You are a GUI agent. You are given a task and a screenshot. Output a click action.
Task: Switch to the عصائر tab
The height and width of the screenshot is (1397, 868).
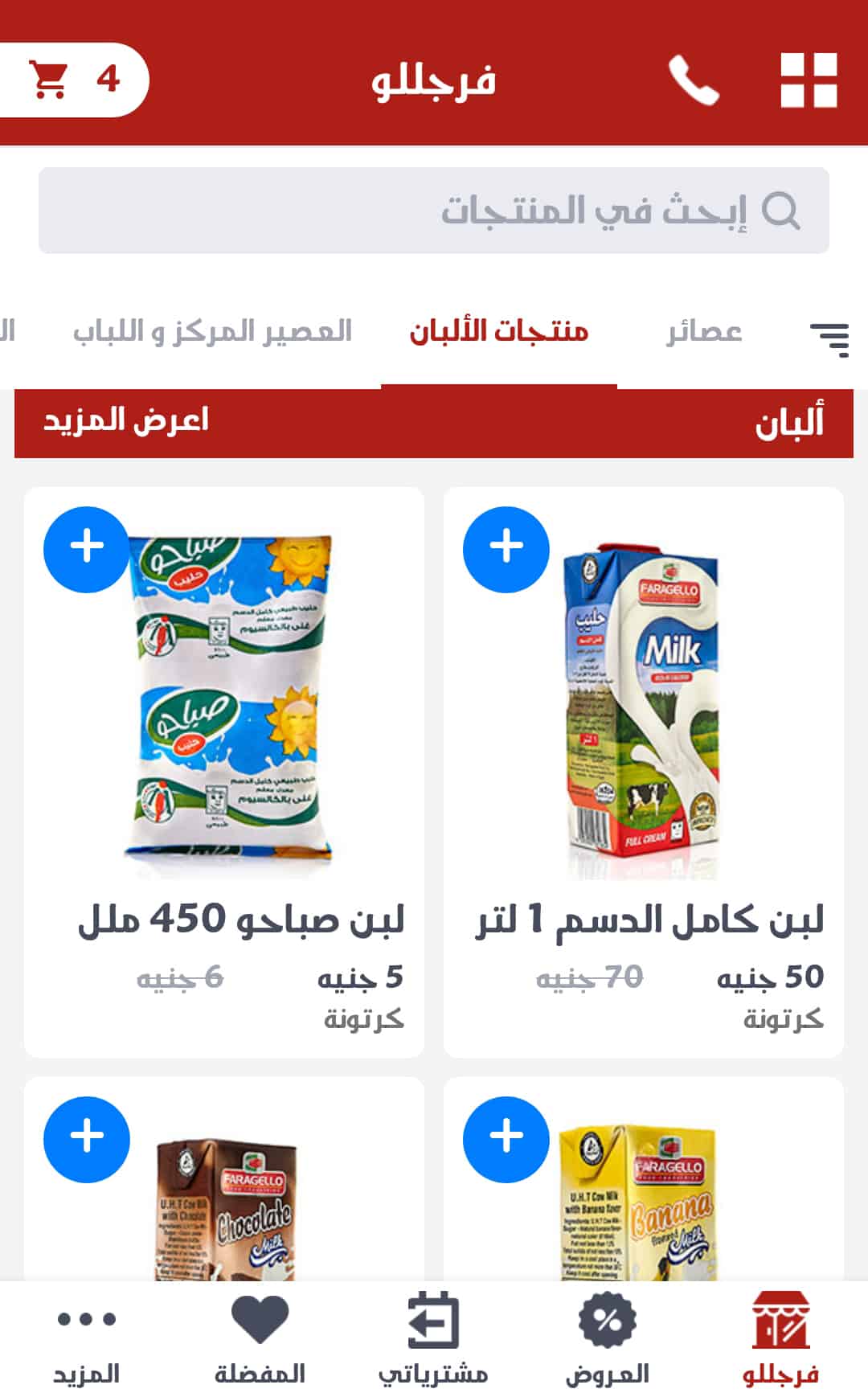click(x=704, y=331)
